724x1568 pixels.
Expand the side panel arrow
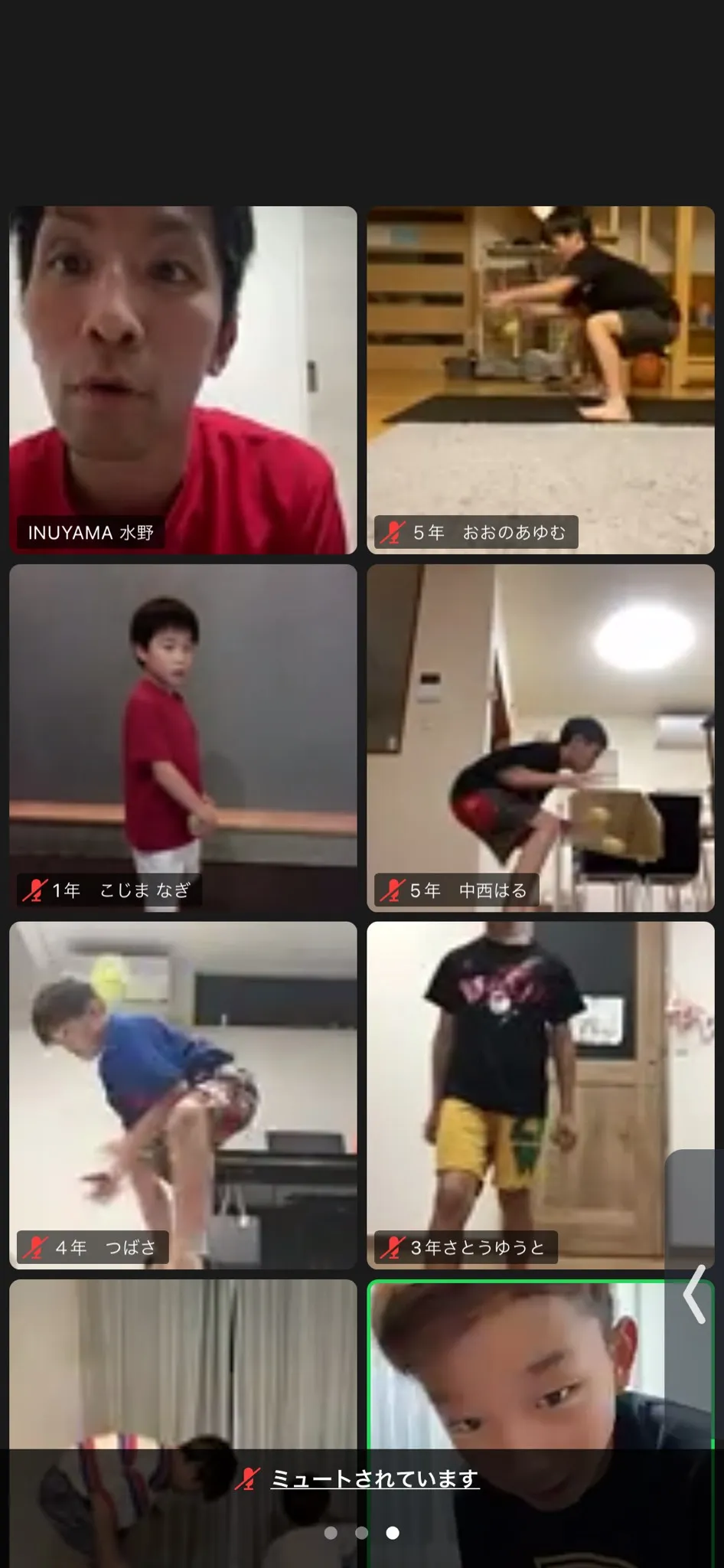(695, 1293)
